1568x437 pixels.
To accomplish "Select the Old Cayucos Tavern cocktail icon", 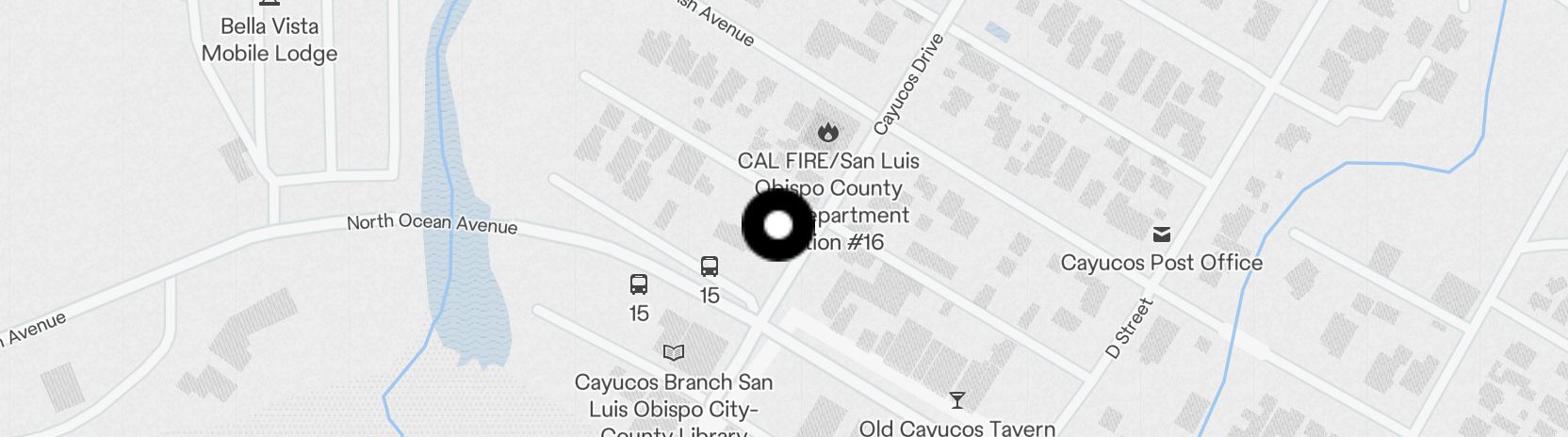I will [957, 400].
